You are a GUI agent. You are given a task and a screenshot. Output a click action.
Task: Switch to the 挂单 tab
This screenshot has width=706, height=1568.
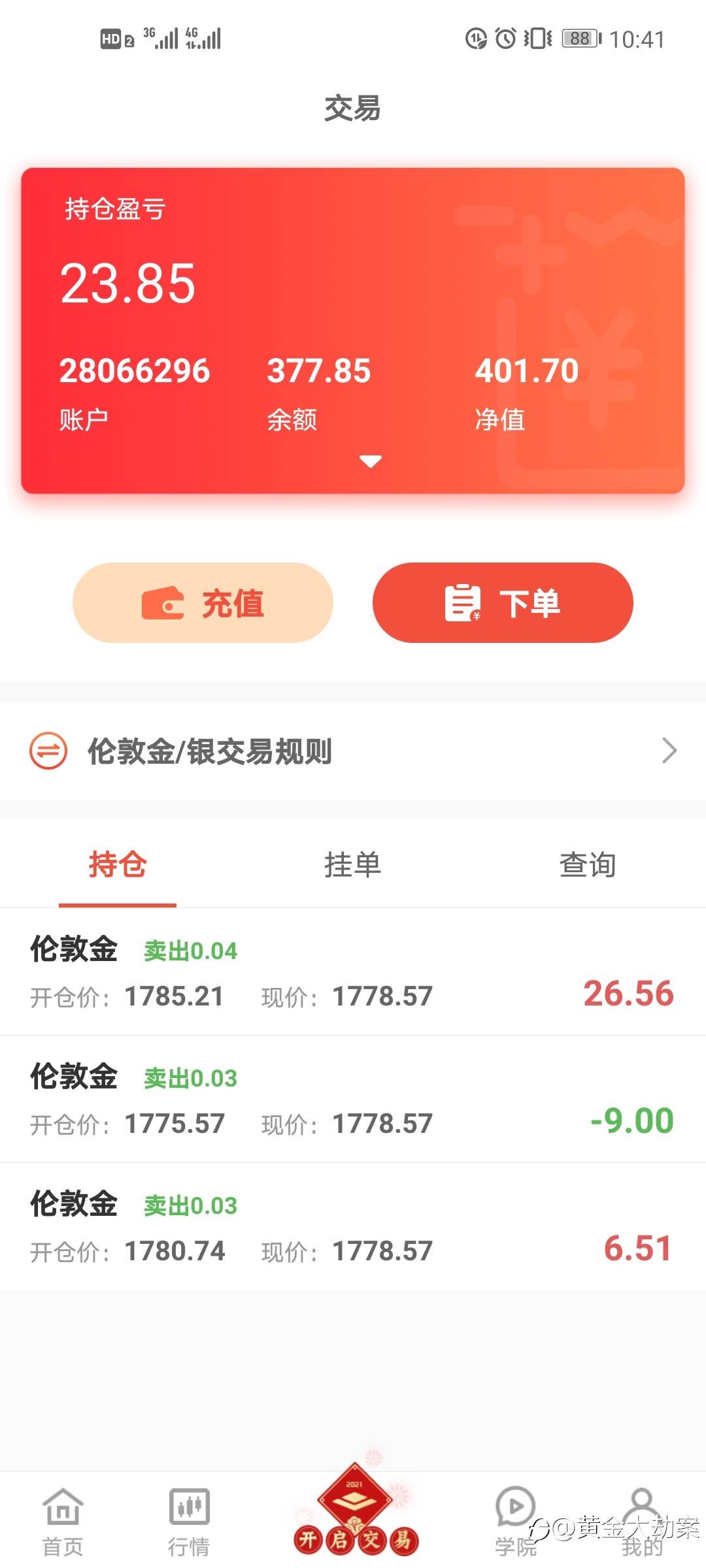pos(353,864)
